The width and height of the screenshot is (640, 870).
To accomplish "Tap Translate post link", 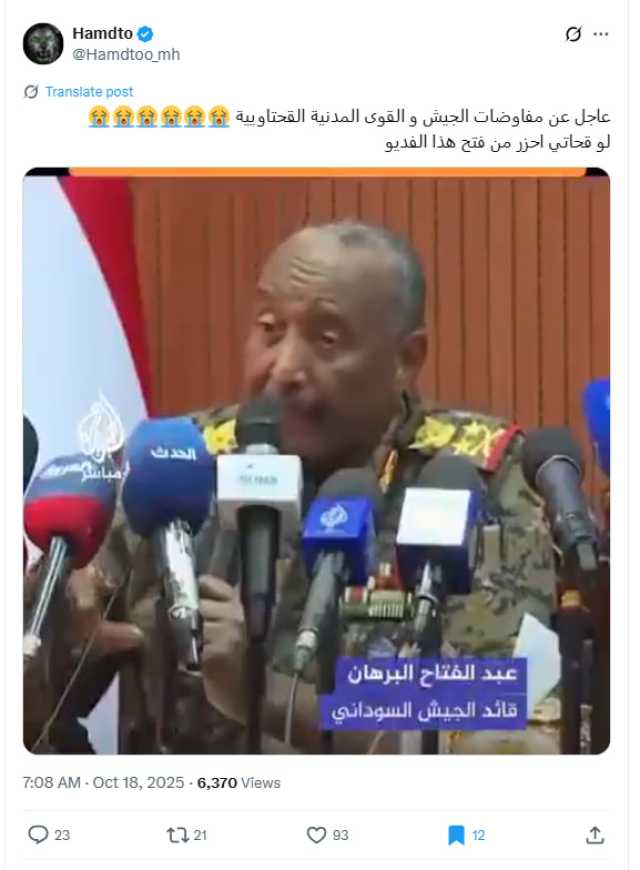I will coord(88,91).
